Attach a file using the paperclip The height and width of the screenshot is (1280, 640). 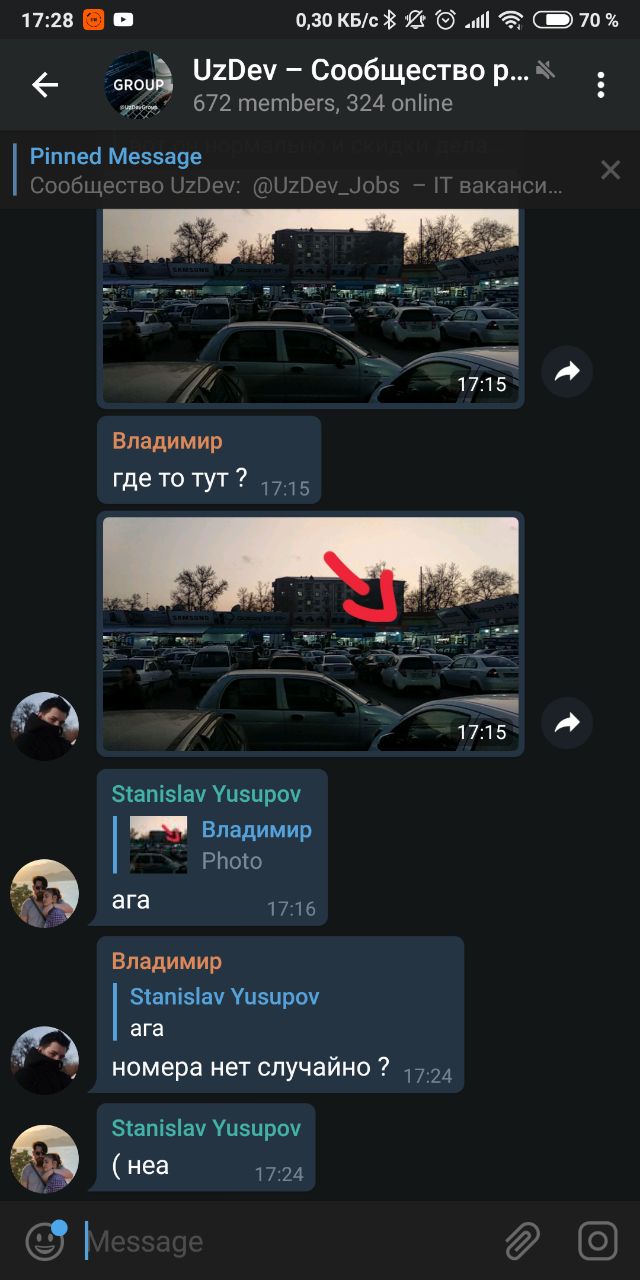coord(522,1242)
